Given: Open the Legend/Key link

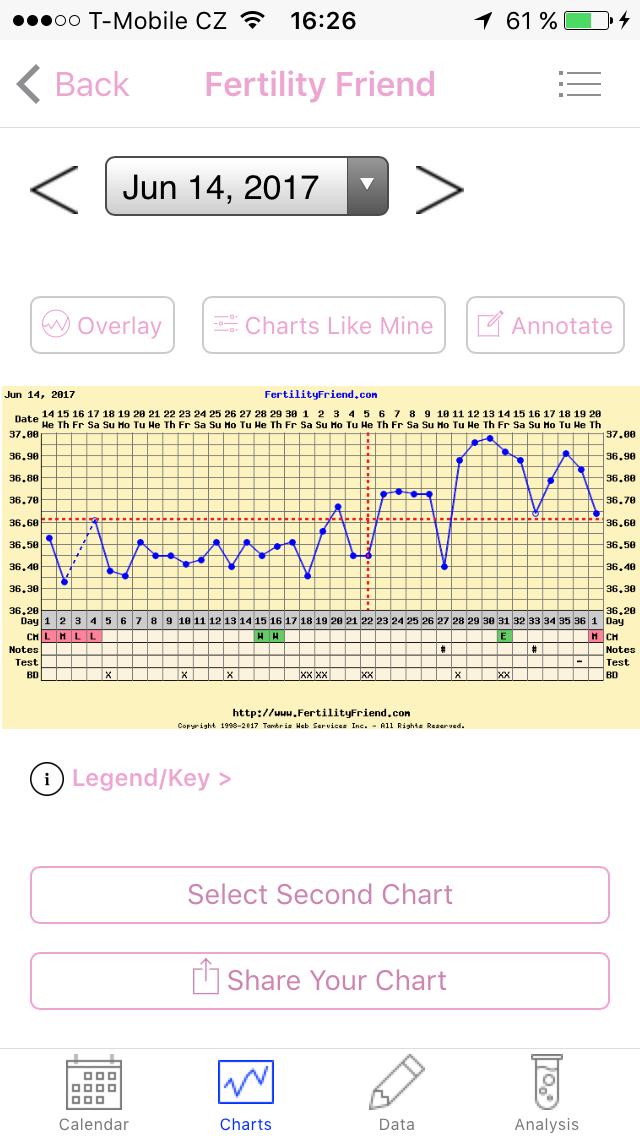Looking at the screenshot, I should 150,778.
